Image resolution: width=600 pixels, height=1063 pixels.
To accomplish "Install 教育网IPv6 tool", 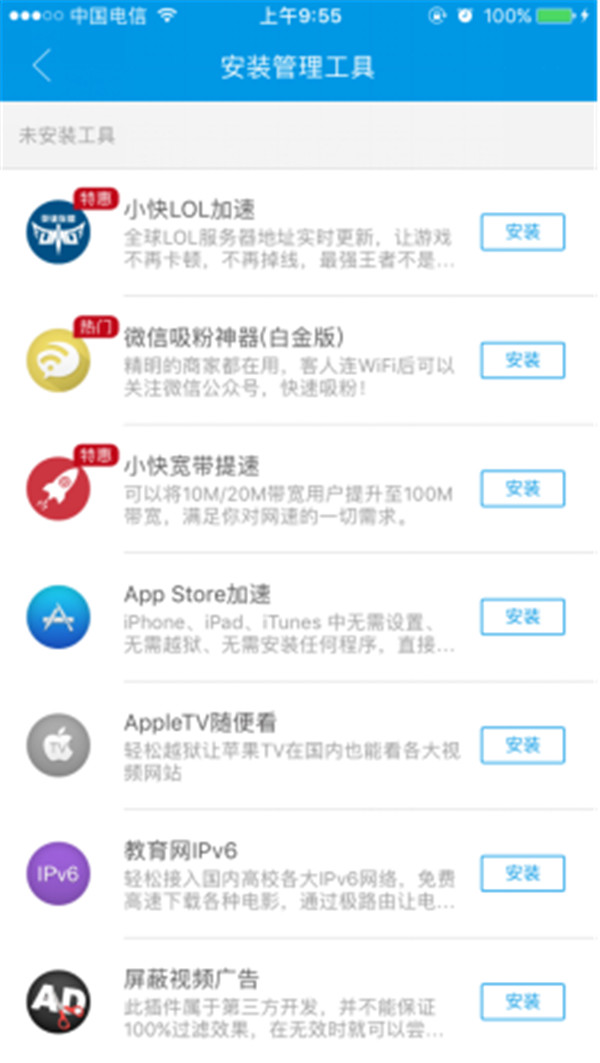I will tap(522, 873).
